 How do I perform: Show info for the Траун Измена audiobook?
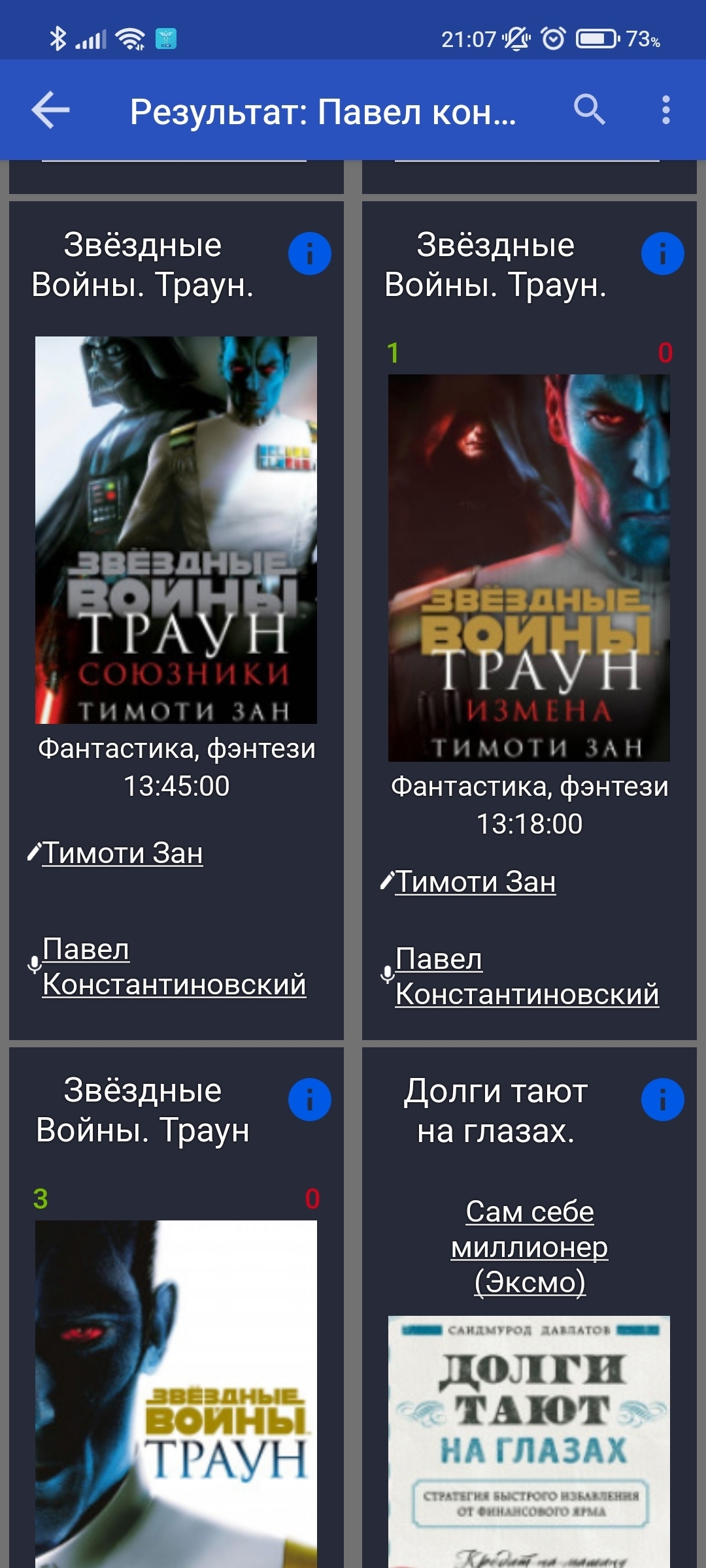662,253
